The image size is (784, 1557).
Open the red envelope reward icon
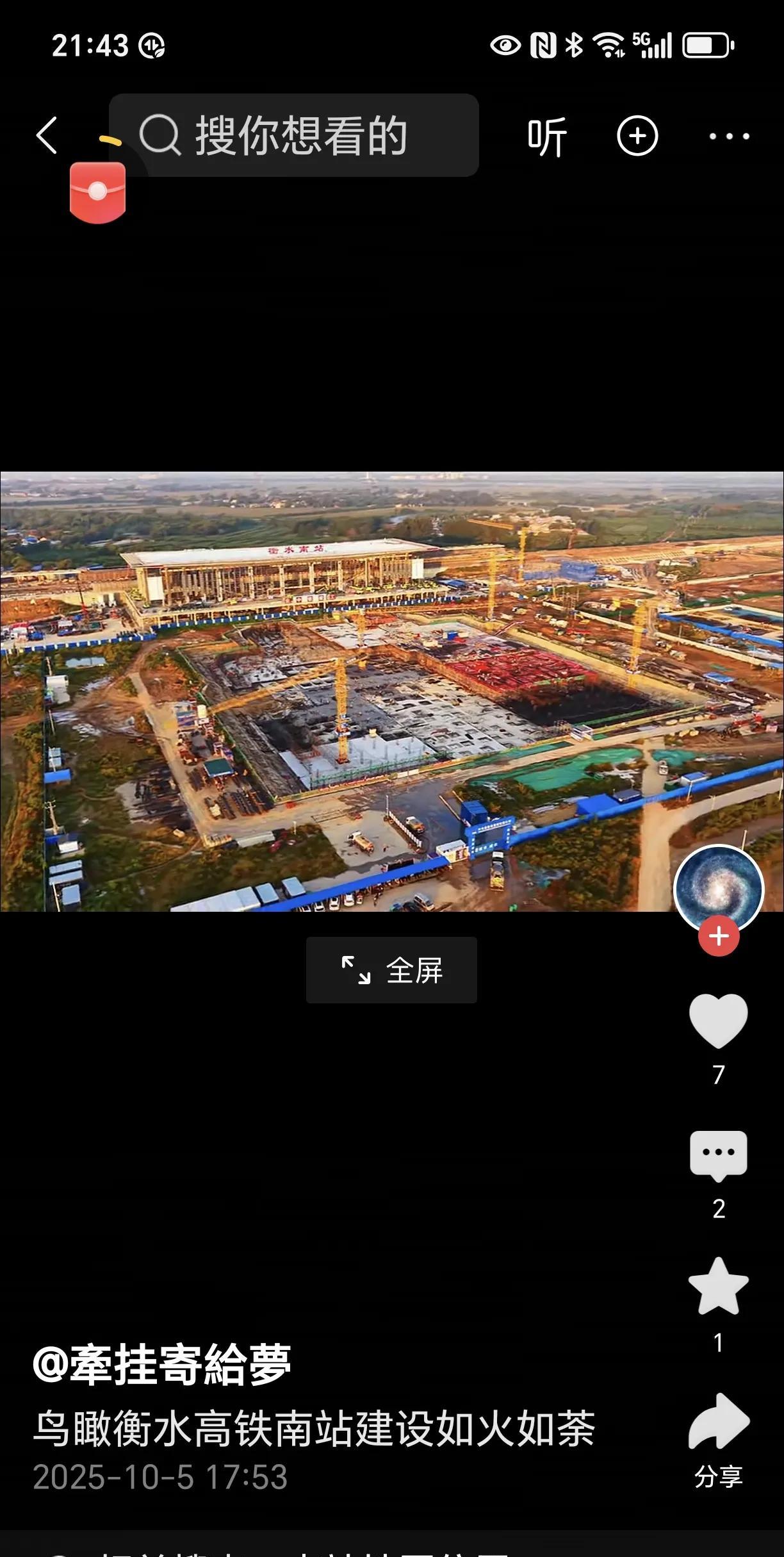click(97, 192)
